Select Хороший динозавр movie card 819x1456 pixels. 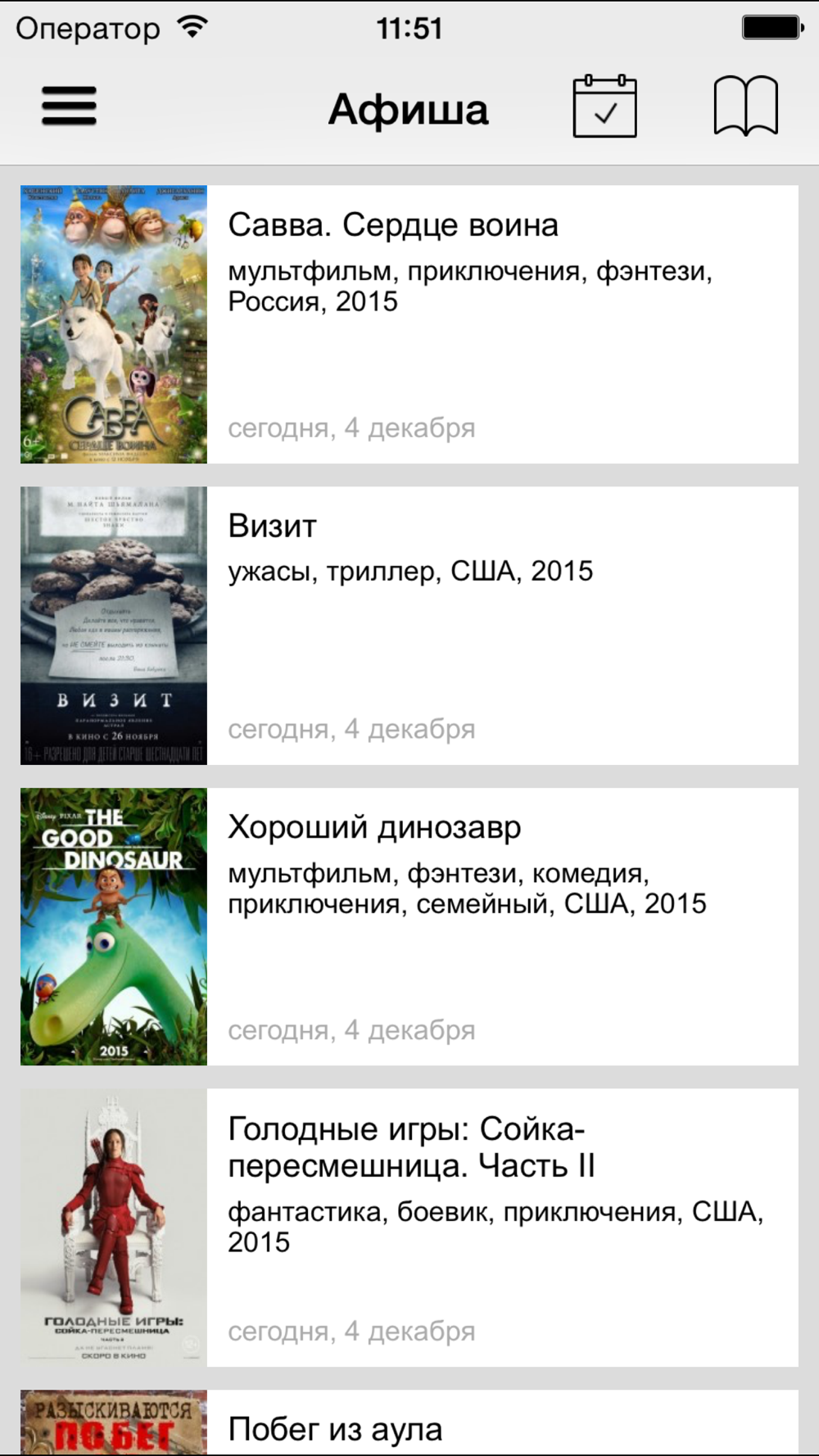click(409, 927)
